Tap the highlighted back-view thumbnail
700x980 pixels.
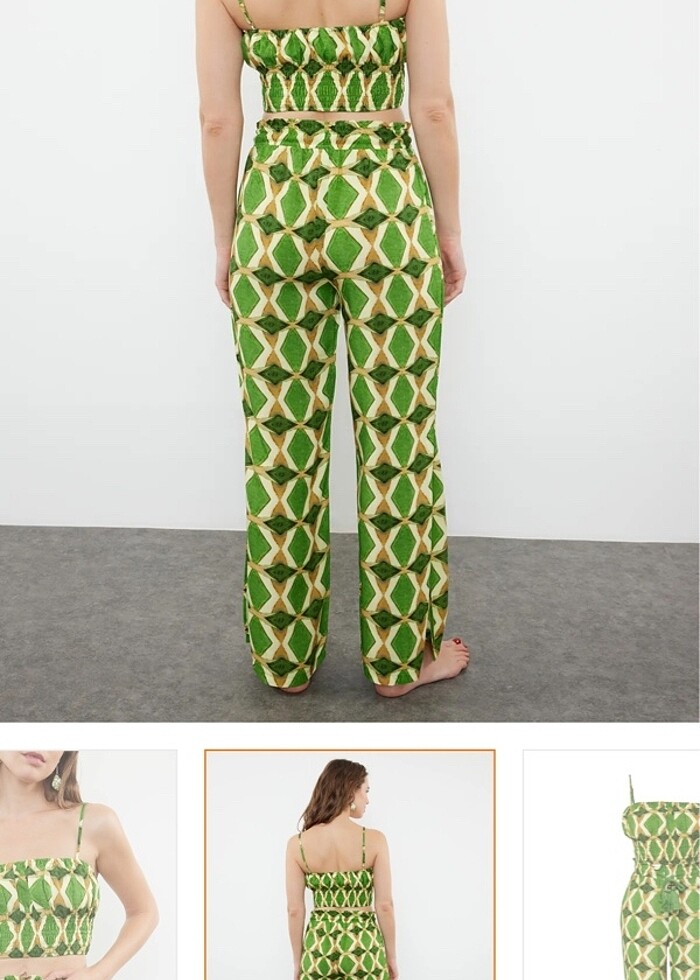tap(350, 864)
